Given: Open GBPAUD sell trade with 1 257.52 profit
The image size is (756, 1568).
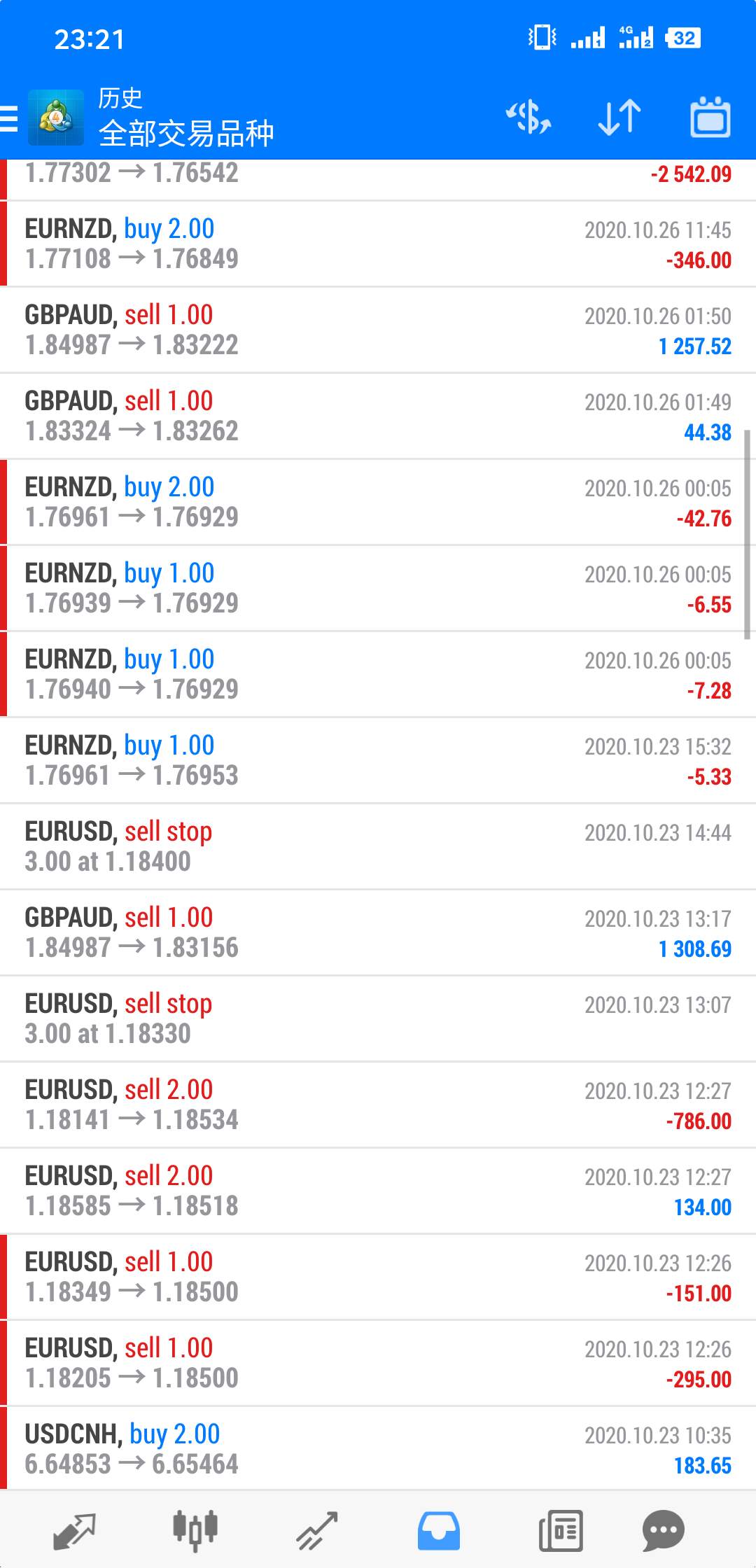Looking at the screenshot, I should coord(378,330).
